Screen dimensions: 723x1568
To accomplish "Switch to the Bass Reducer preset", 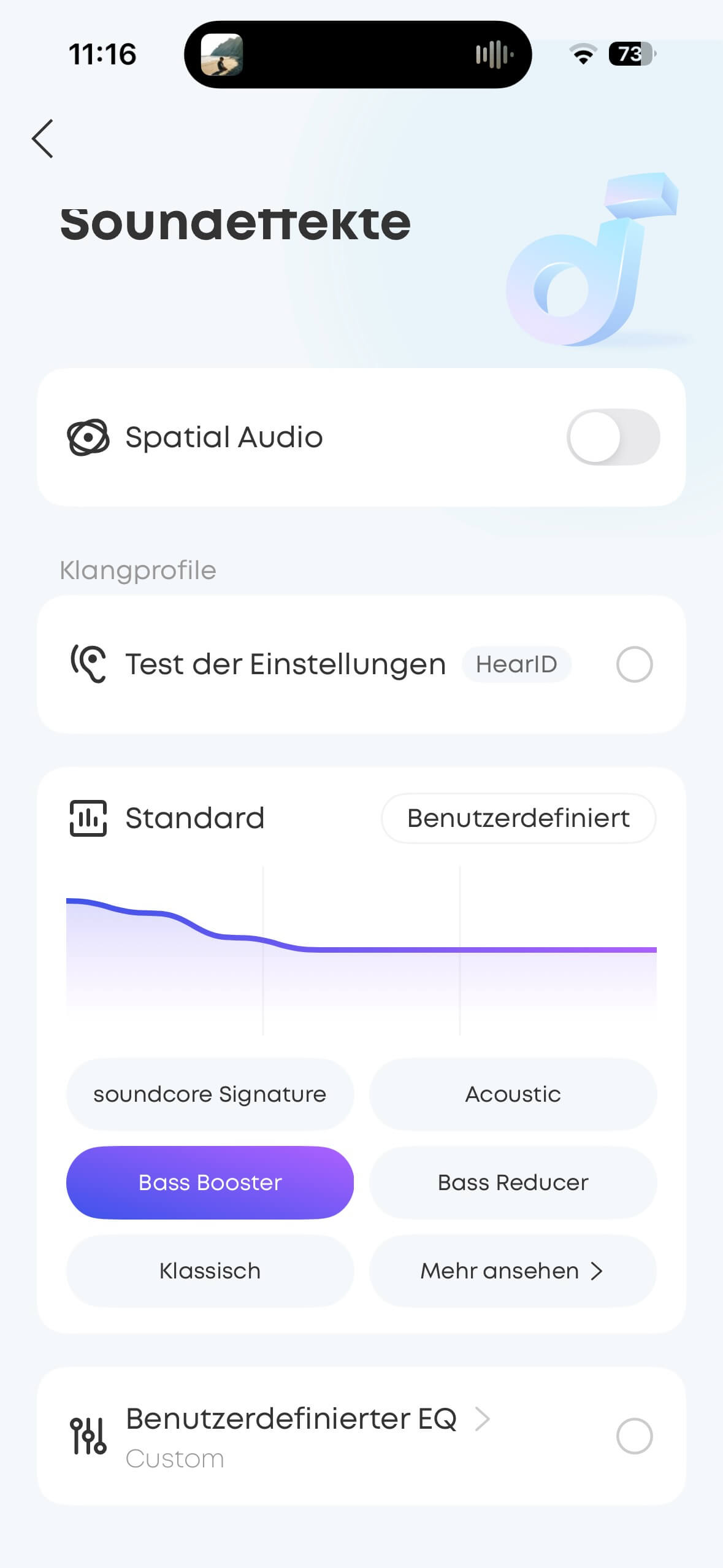I will [513, 1183].
